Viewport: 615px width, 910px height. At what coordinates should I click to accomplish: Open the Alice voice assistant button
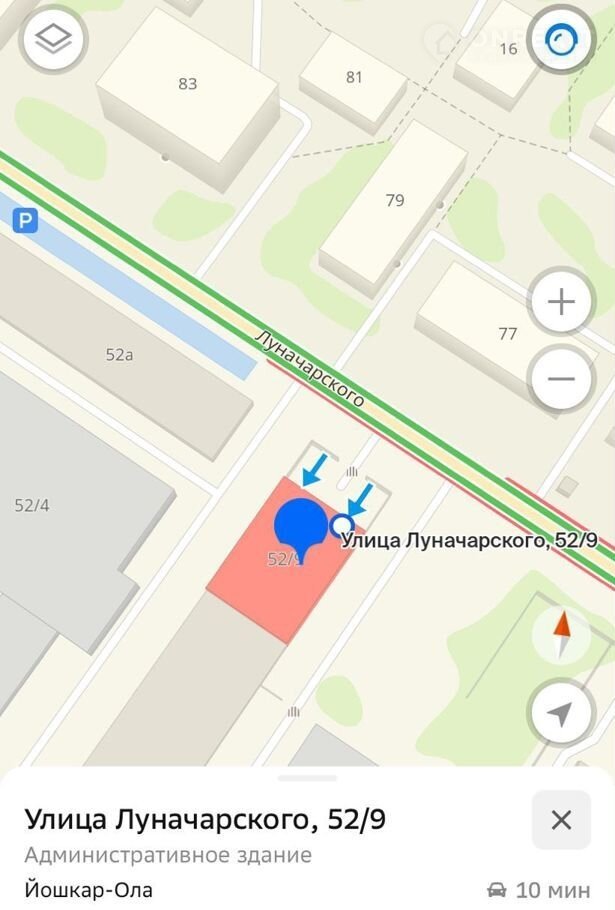(561, 40)
